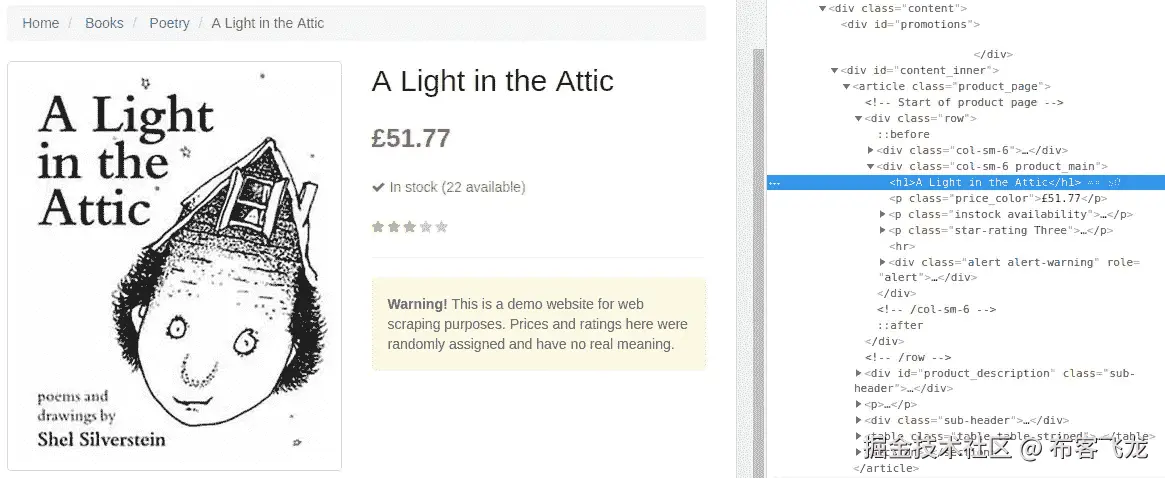The height and width of the screenshot is (478, 1165).
Task: Expand the alert alert-warning div node
Action: click(883, 262)
